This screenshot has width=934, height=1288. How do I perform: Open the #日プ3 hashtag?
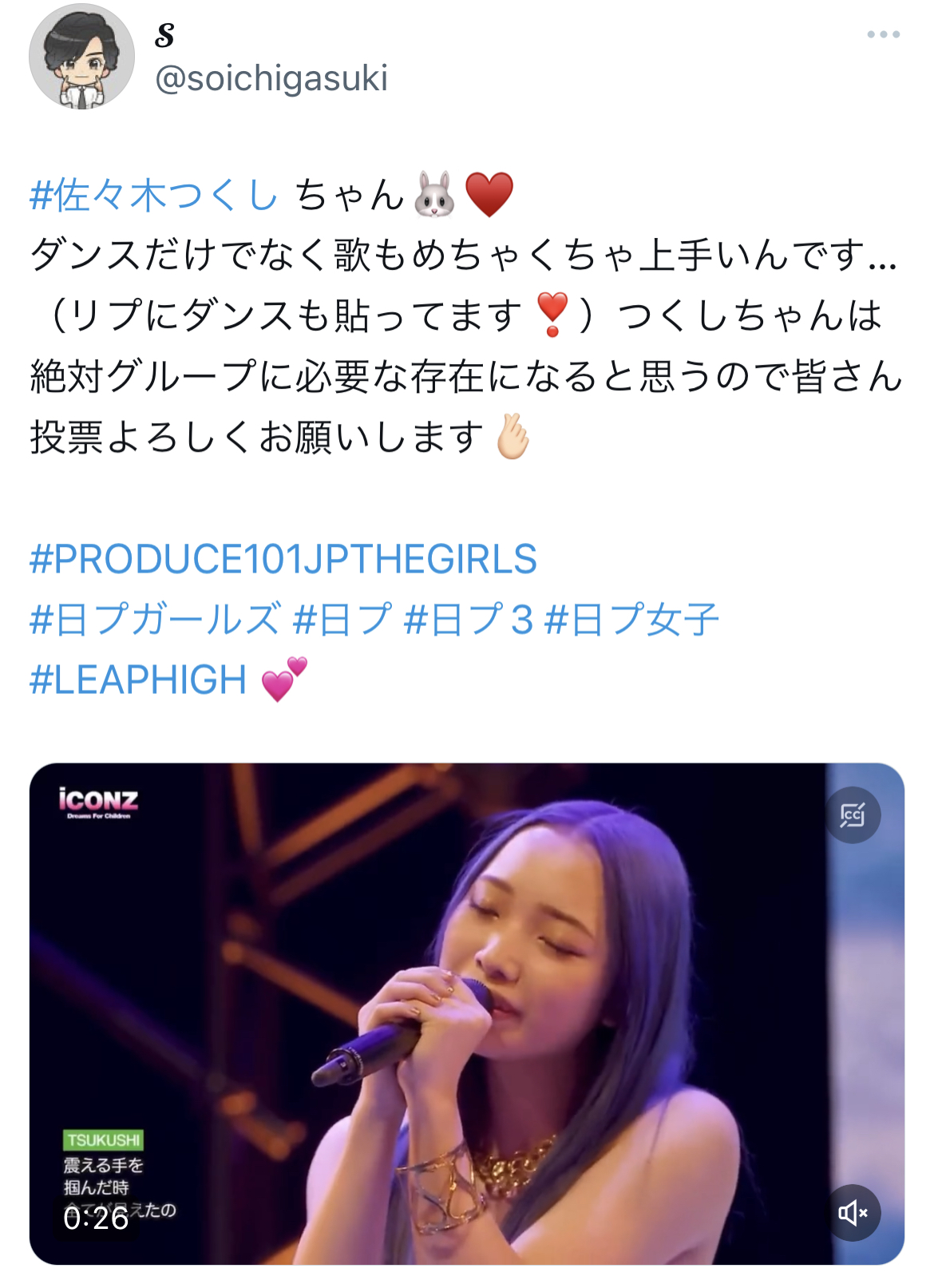pyautogui.click(x=469, y=620)
